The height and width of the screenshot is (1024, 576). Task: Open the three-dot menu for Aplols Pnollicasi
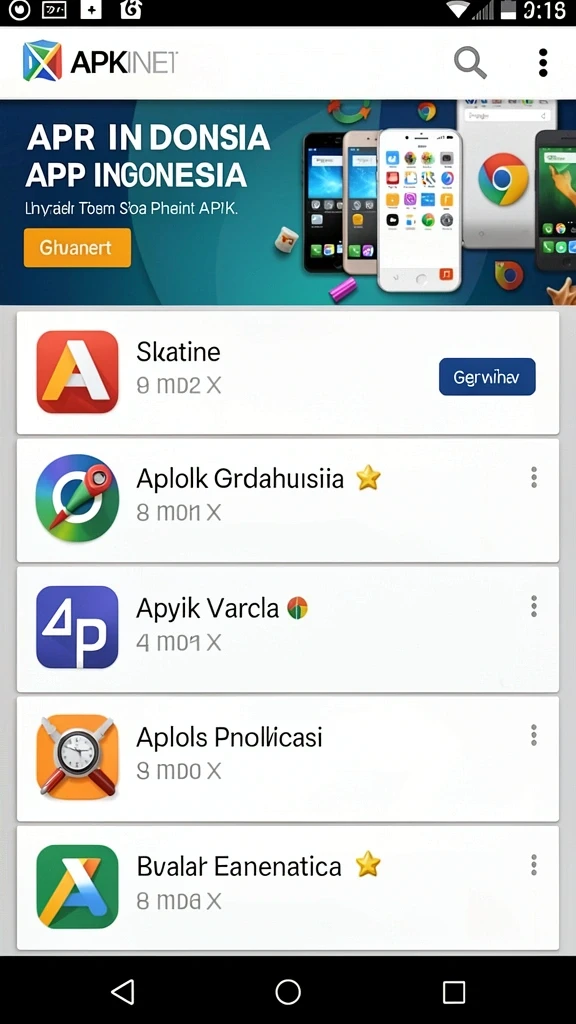[534, 735]
